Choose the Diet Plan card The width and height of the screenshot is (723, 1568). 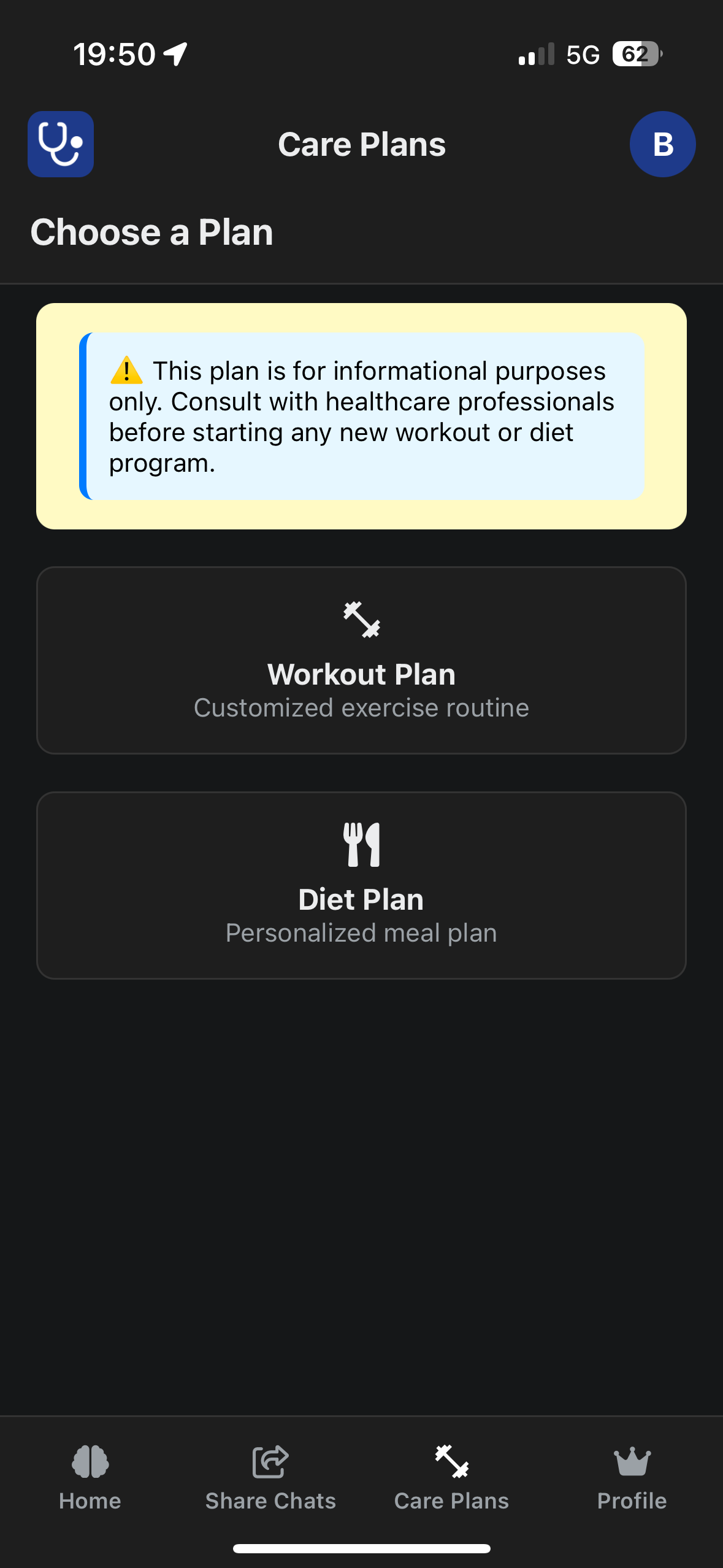coord(361,885)
